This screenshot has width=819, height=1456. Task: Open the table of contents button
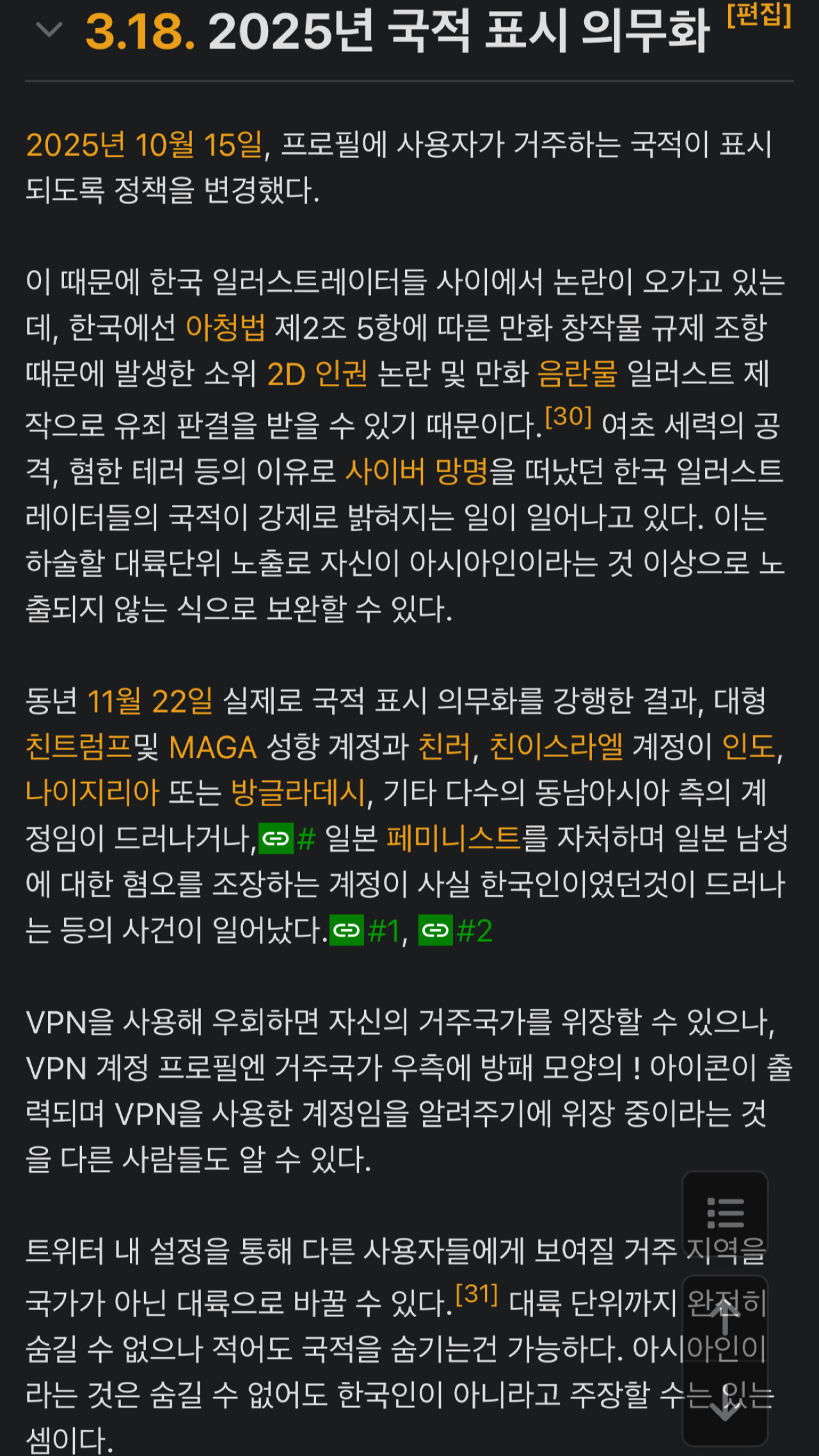725,1213
